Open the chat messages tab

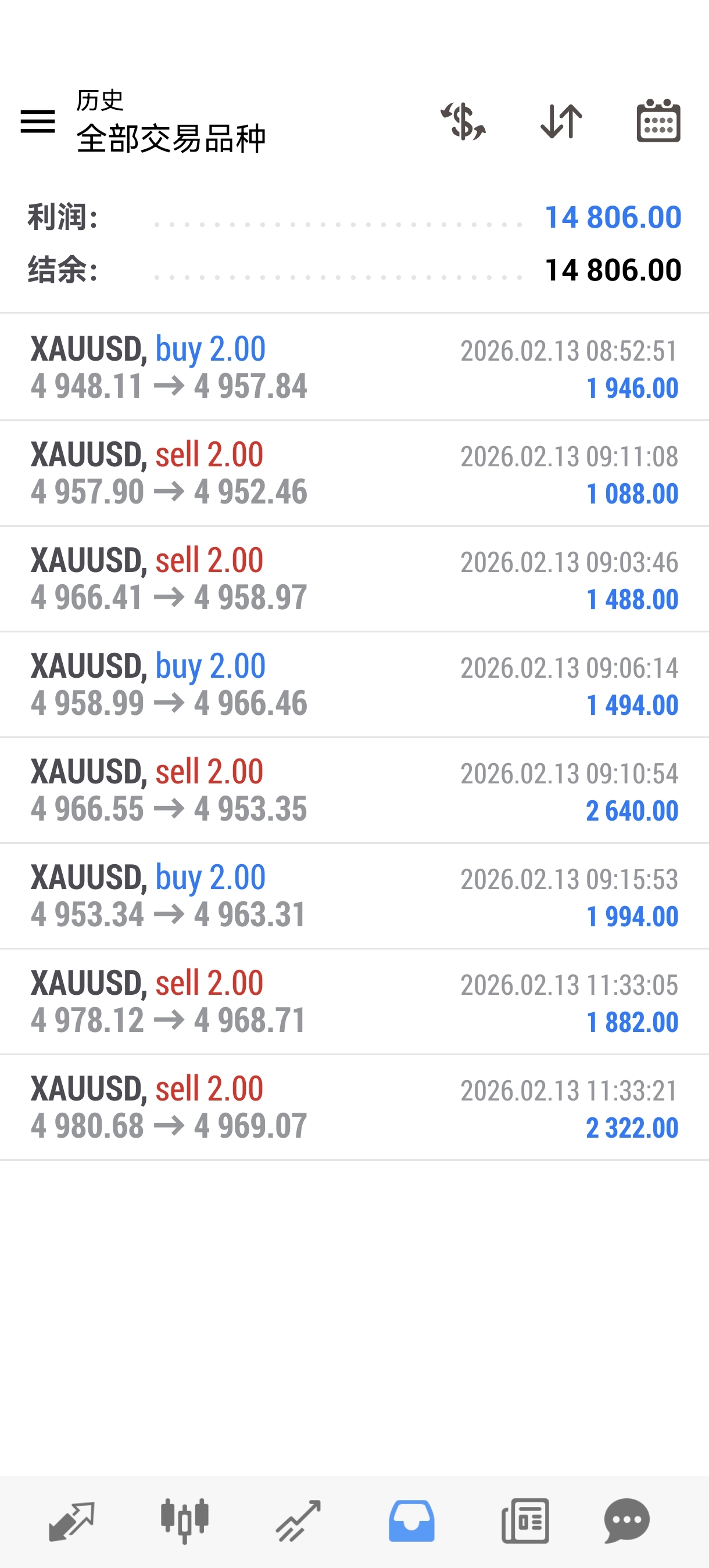click(x=627, y=1520)
